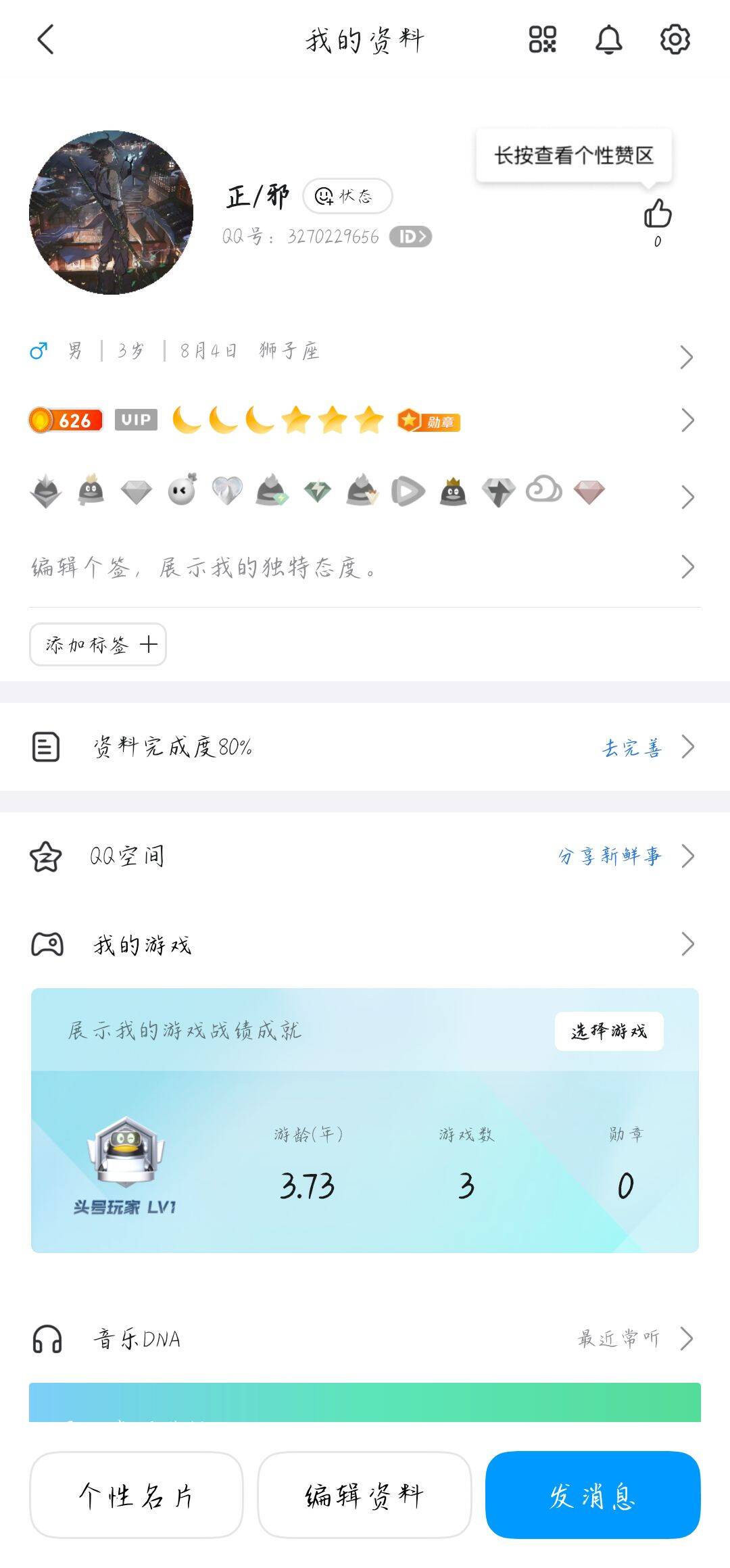Open the QQ号 ID badge
Image resolution: width=730 pixels, height=1568 pixels.
pos(410,237)
